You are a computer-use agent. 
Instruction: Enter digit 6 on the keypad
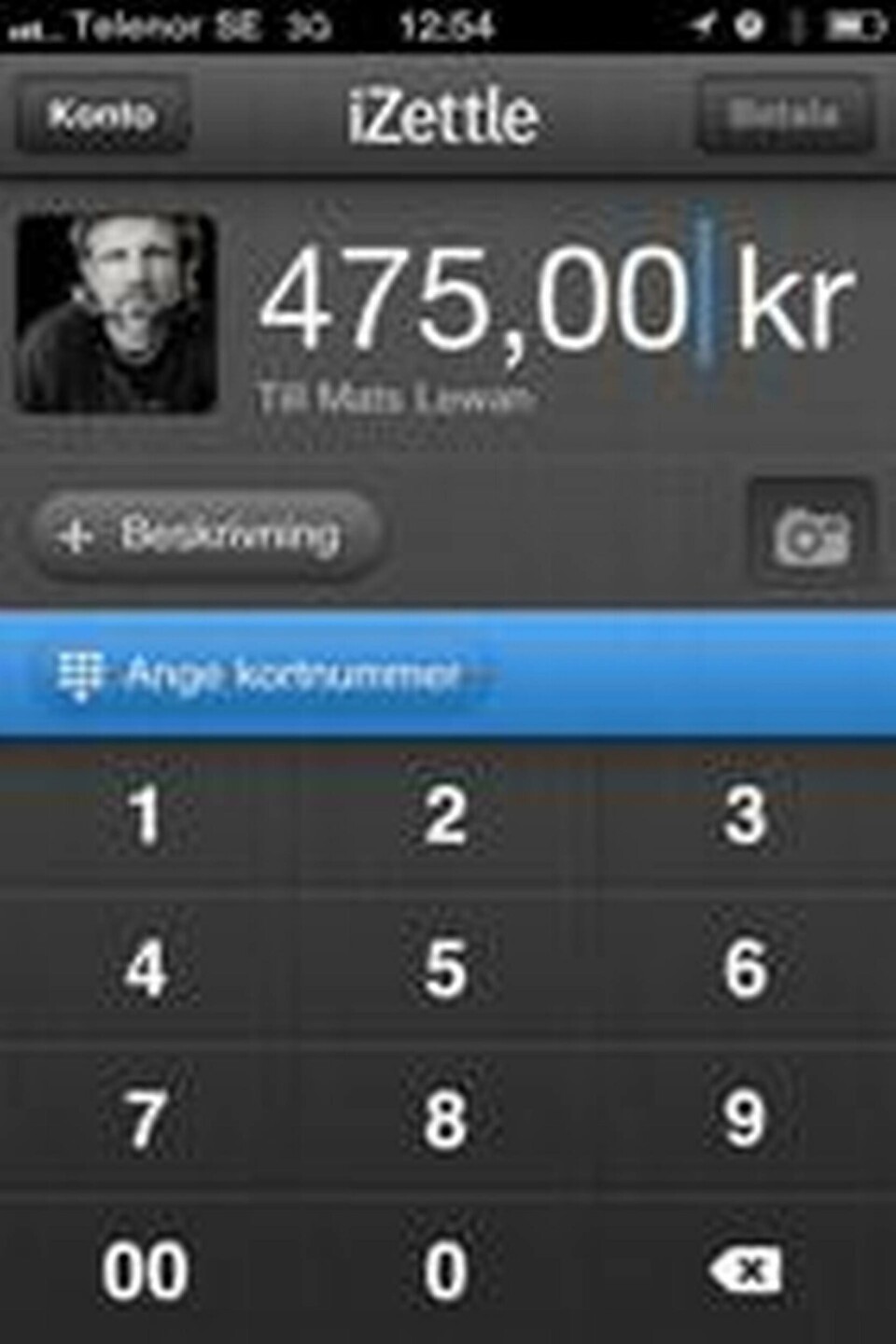pyautogui.click(x=745, y=969)
